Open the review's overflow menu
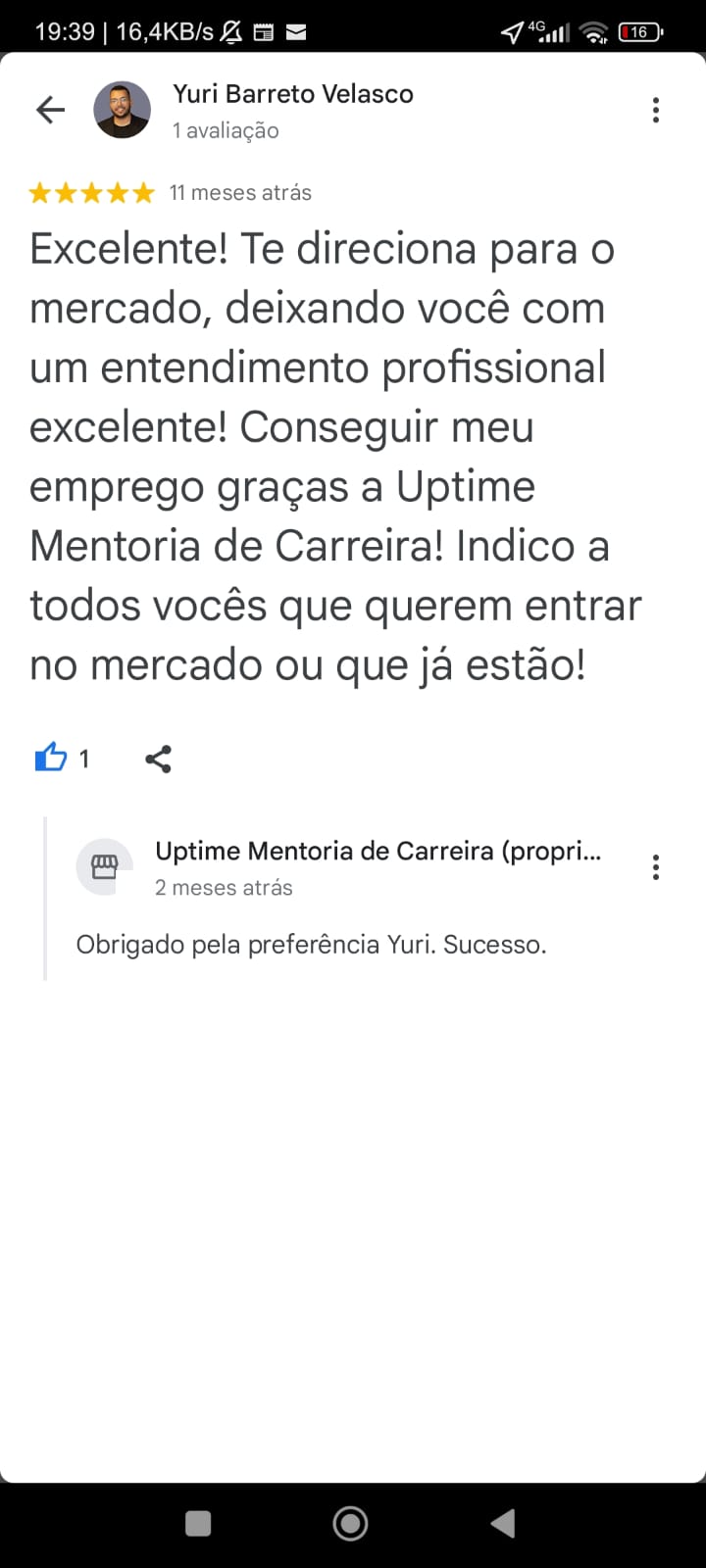The height and width of the screenshot is (1568, 706). (x=656, y=110)
